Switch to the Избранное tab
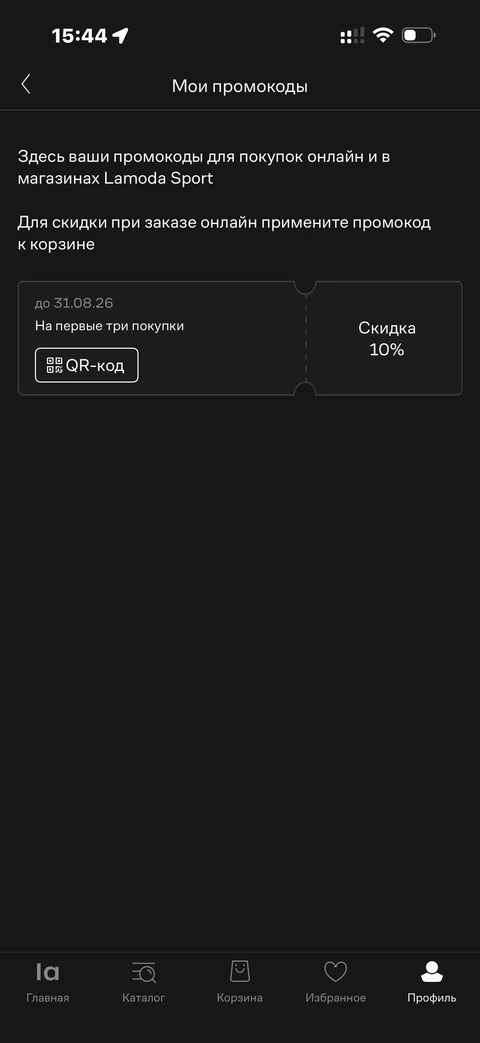The width and height of the screenshot is (480, 1043). click(336, 982)
